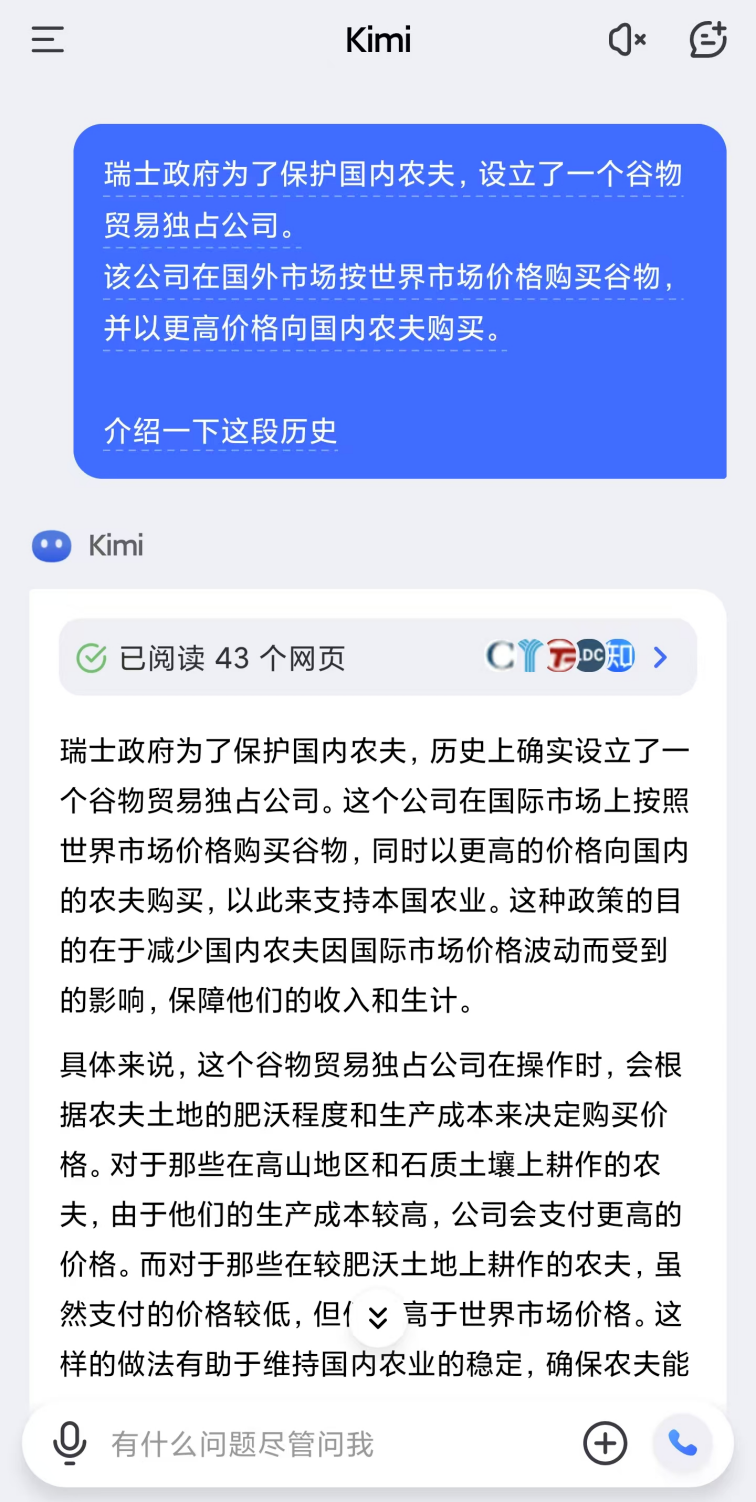Screen dimensions: 756x1502
Task: Start a new chat conversation
Action: [708, 40]
